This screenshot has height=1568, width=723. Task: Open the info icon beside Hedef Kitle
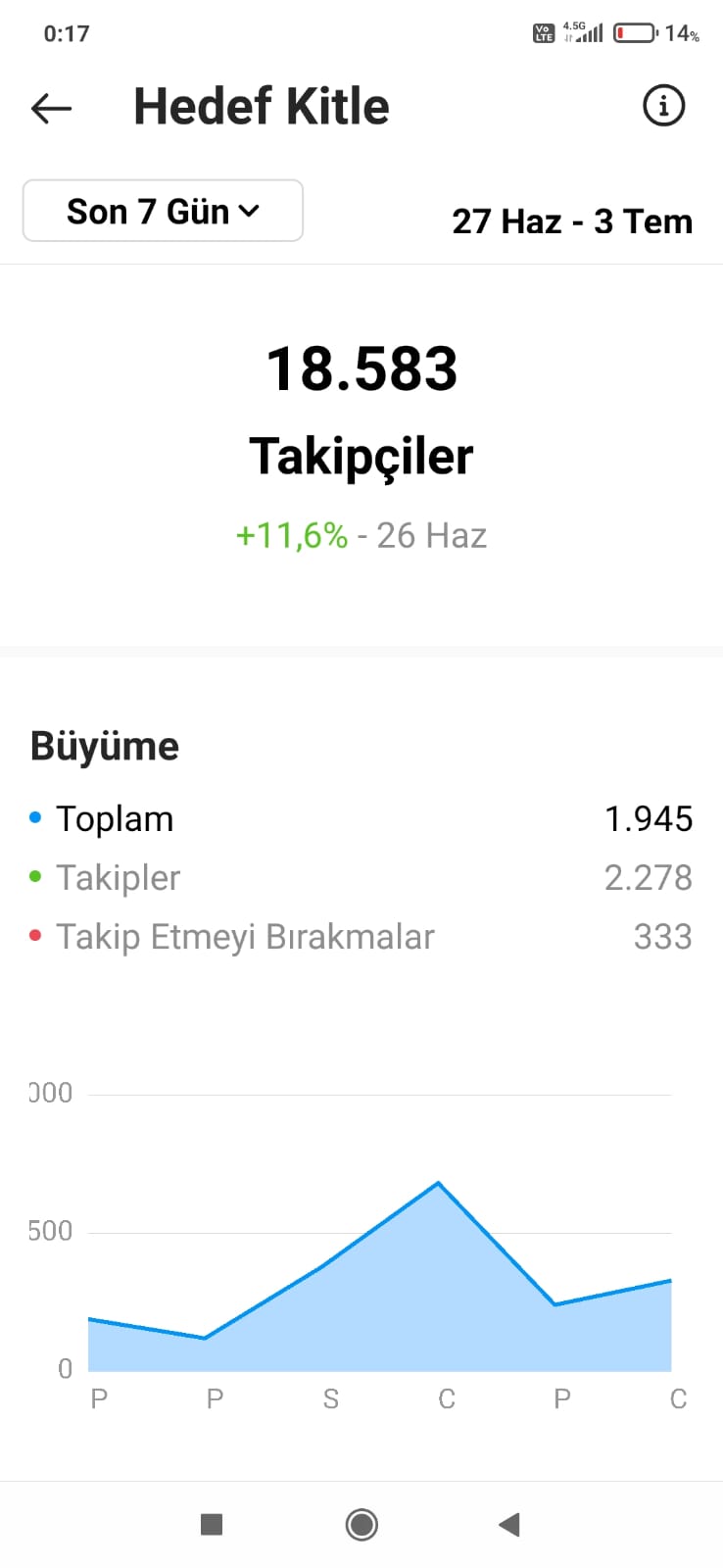663,105
